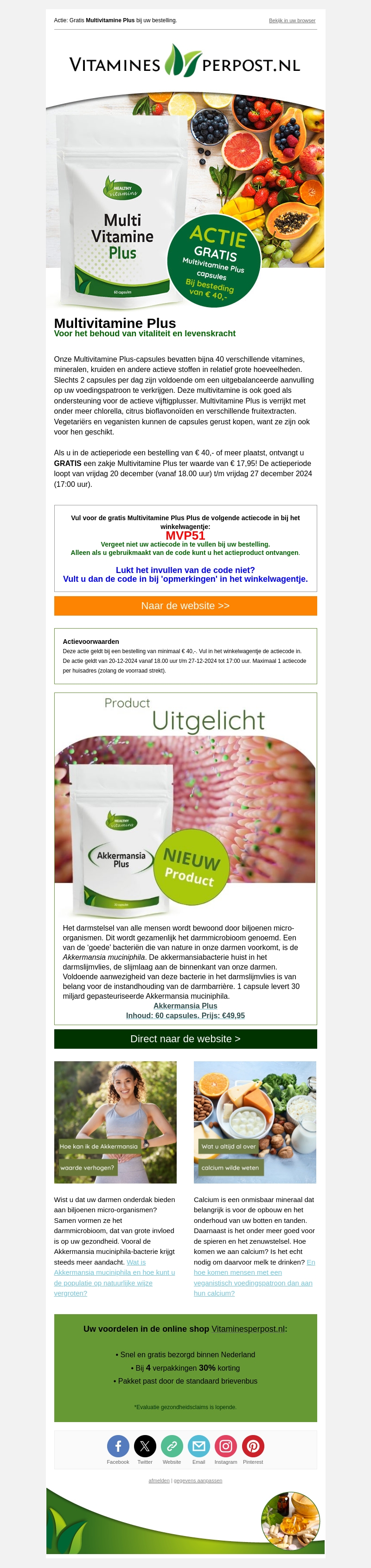
Task: Open the Instagram profile
Action: coord(225,1446)
